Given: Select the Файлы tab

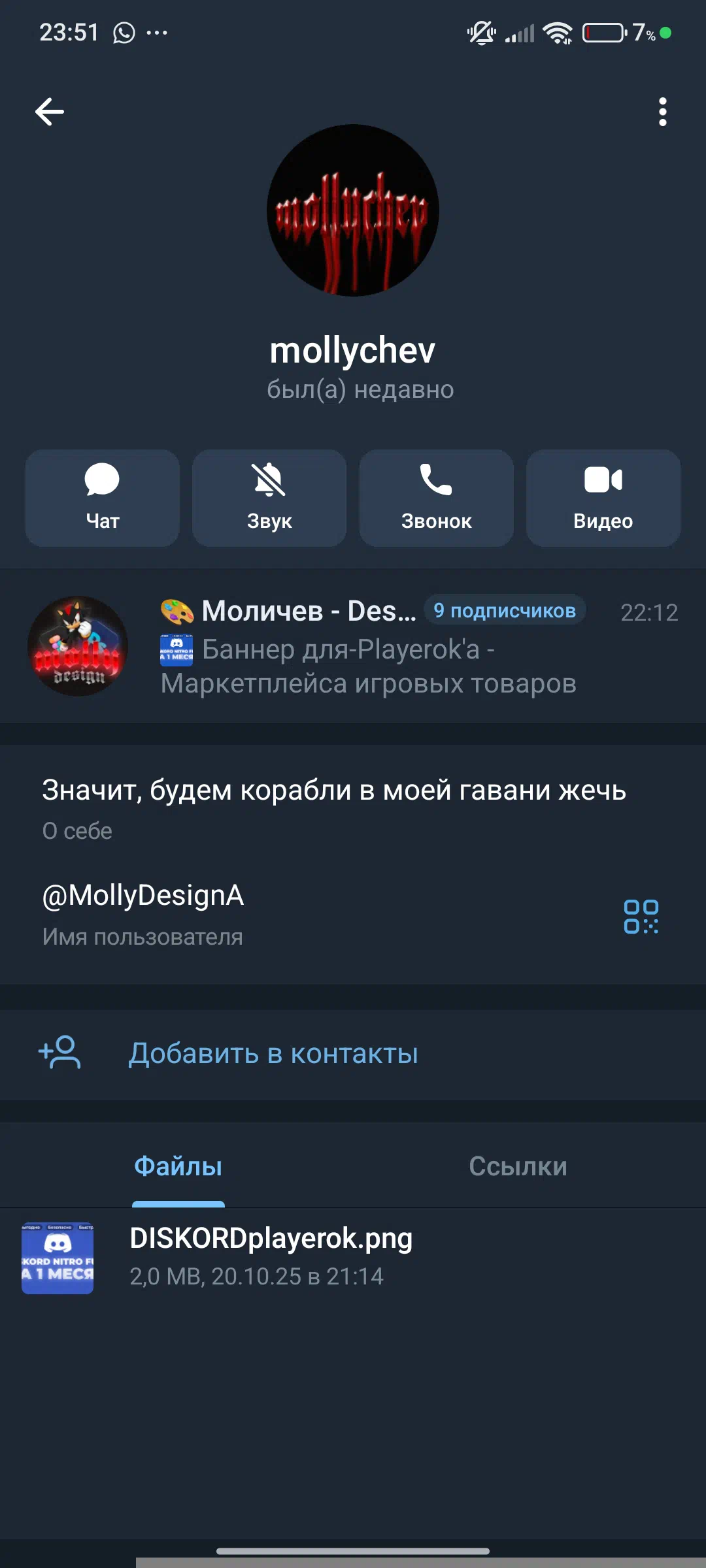Looking at the screenshot, I should click(178, 1166).
